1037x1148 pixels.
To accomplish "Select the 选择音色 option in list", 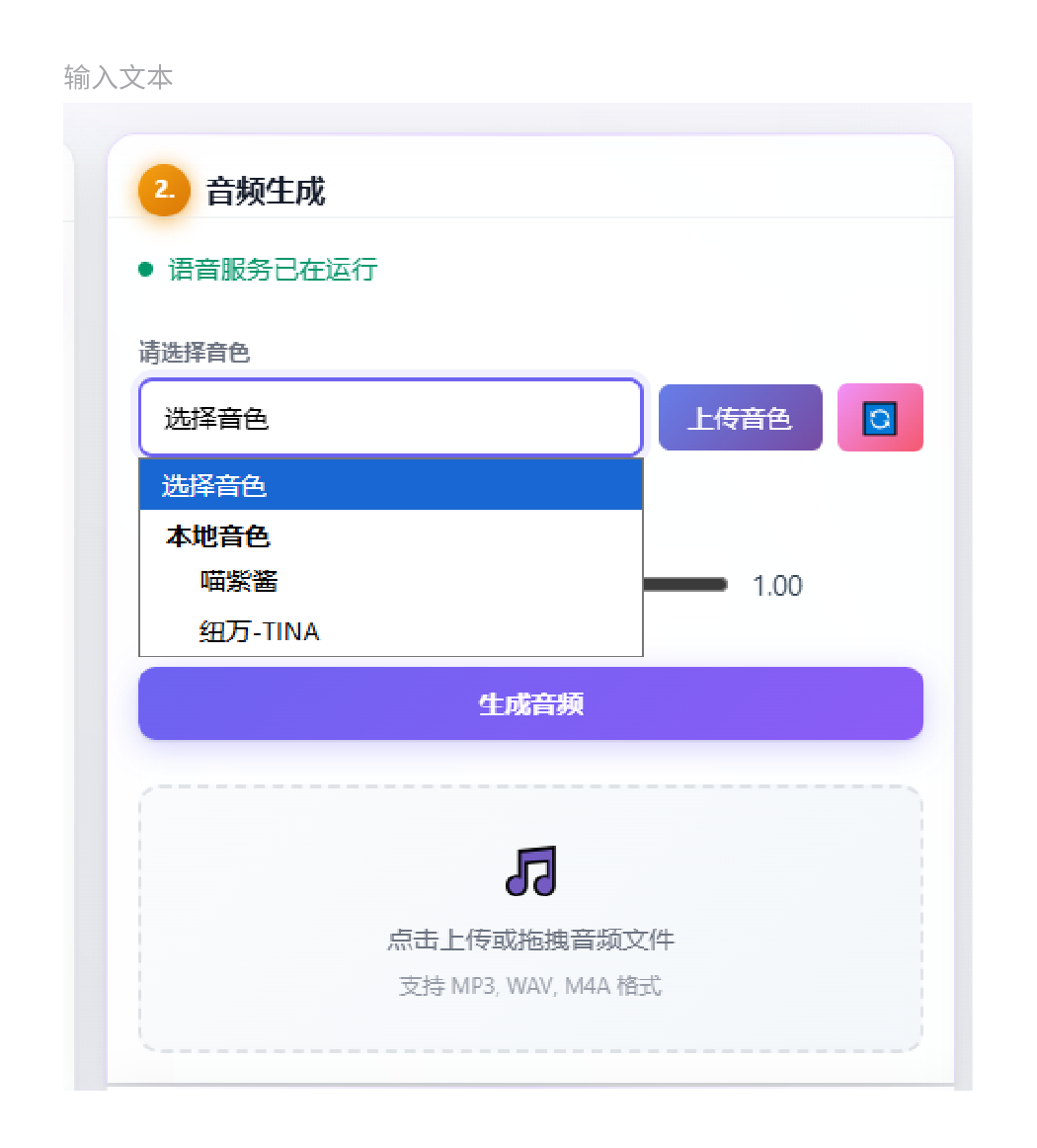I will tap(390, 485).
